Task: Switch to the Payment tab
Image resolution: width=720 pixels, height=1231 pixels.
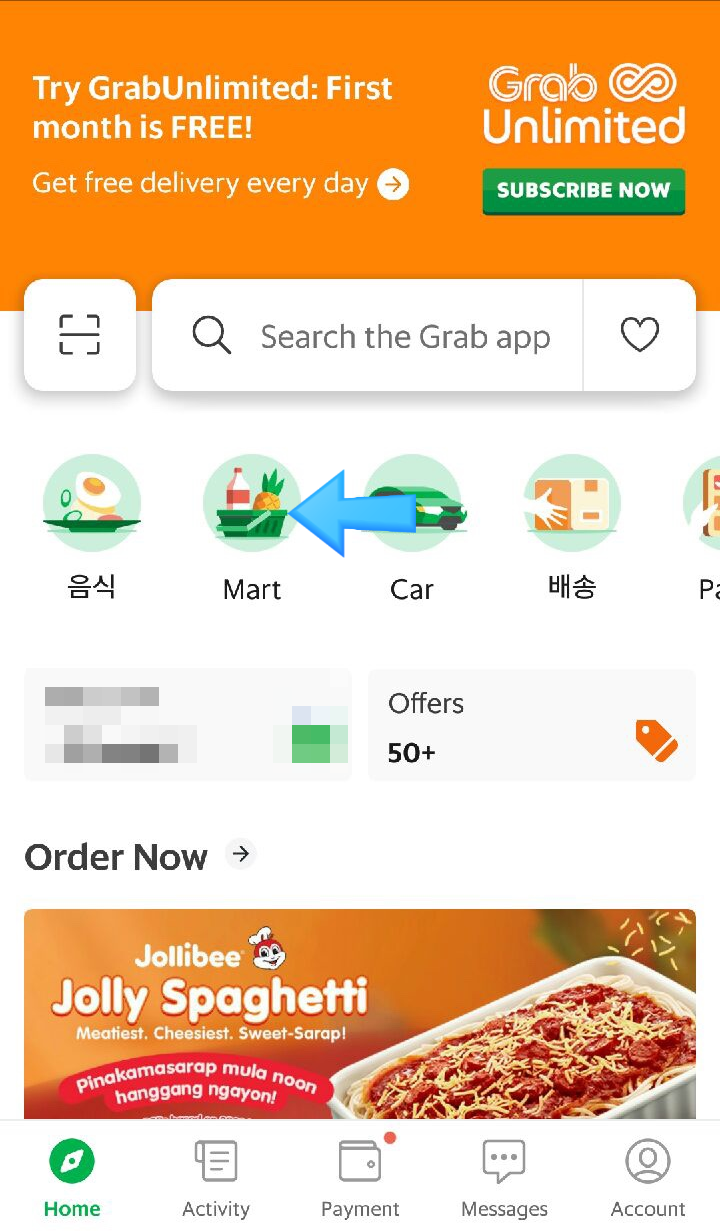Action: [360, 1179]
